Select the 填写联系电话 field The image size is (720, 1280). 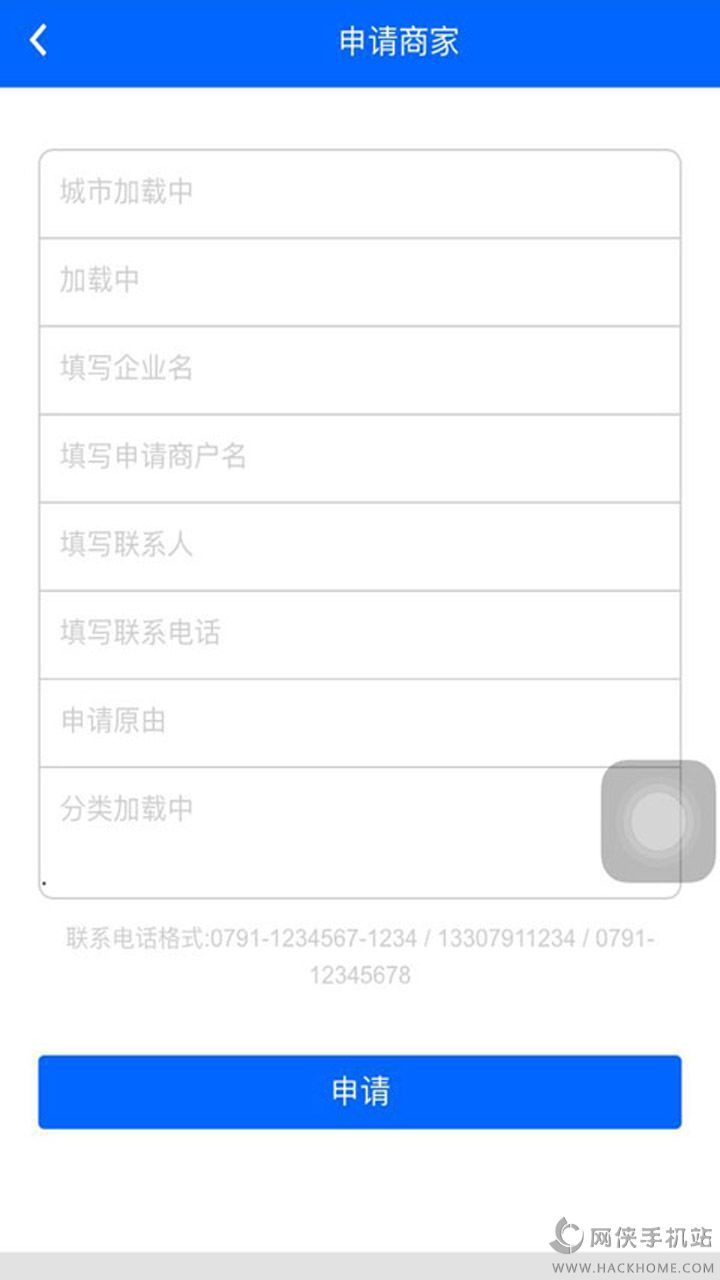[360, 634]
